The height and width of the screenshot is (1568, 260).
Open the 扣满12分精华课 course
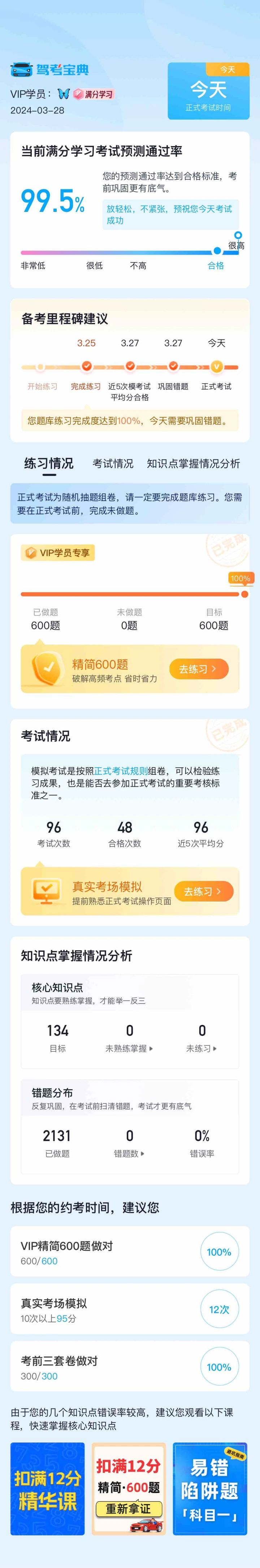pyautogui.click(x=48, y=1489)
